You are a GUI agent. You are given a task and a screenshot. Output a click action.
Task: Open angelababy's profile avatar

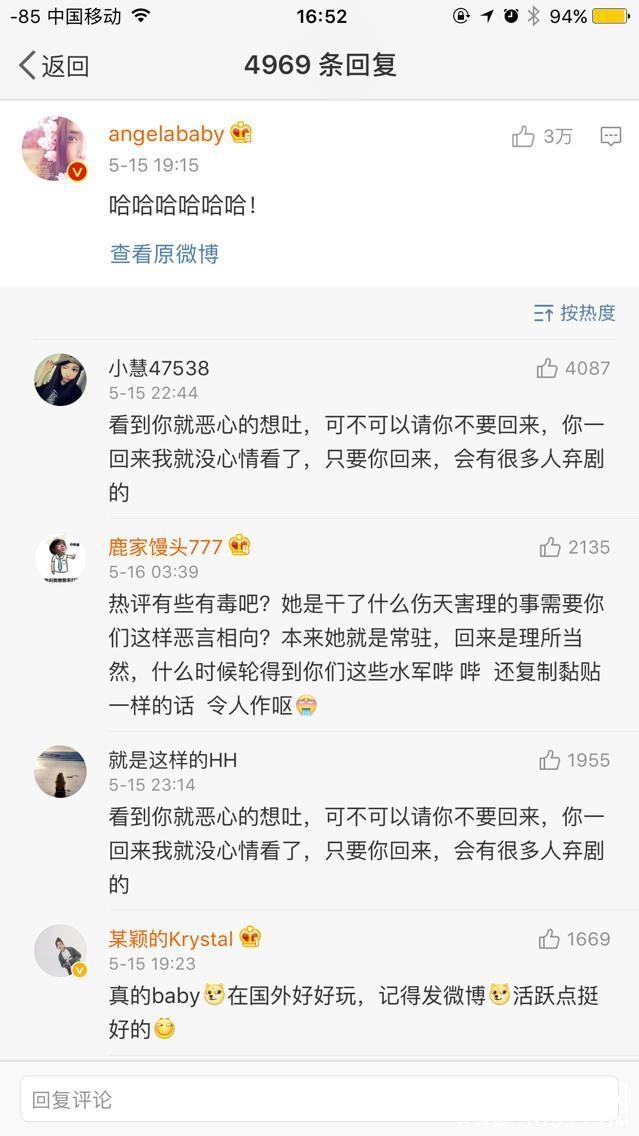pos(54,148)
